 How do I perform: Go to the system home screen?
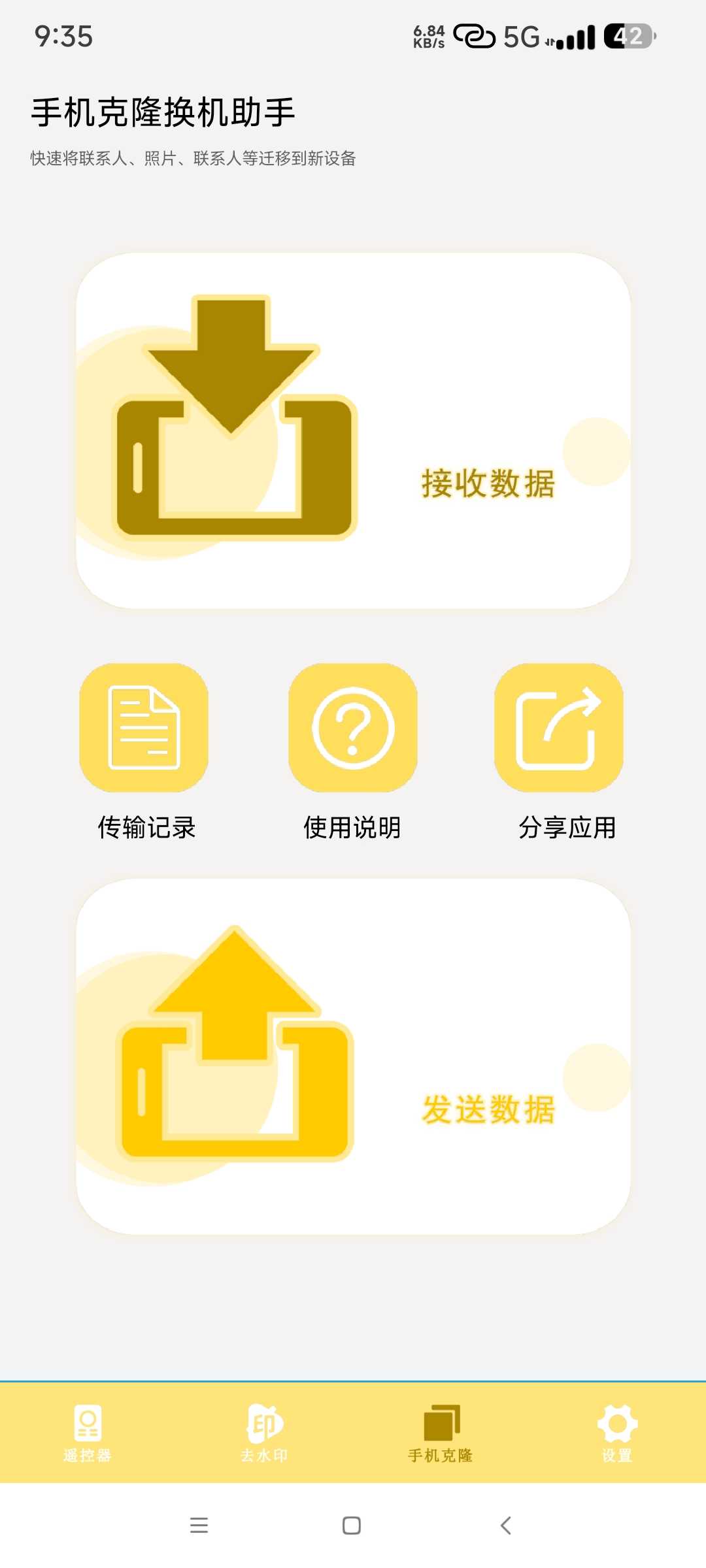[x=352, y=1526]
